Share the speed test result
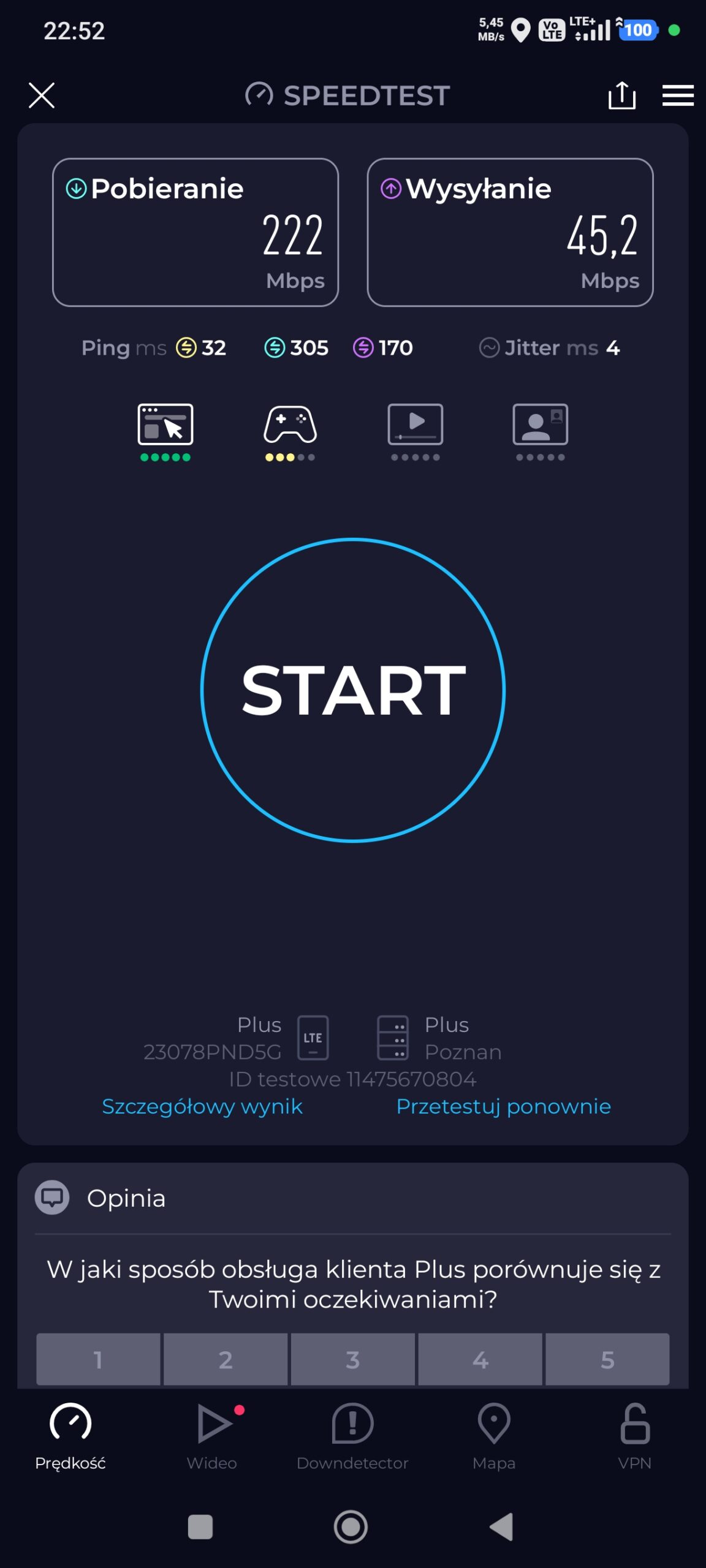Viewport: 706px width, 1568px height. pos(621,96)
